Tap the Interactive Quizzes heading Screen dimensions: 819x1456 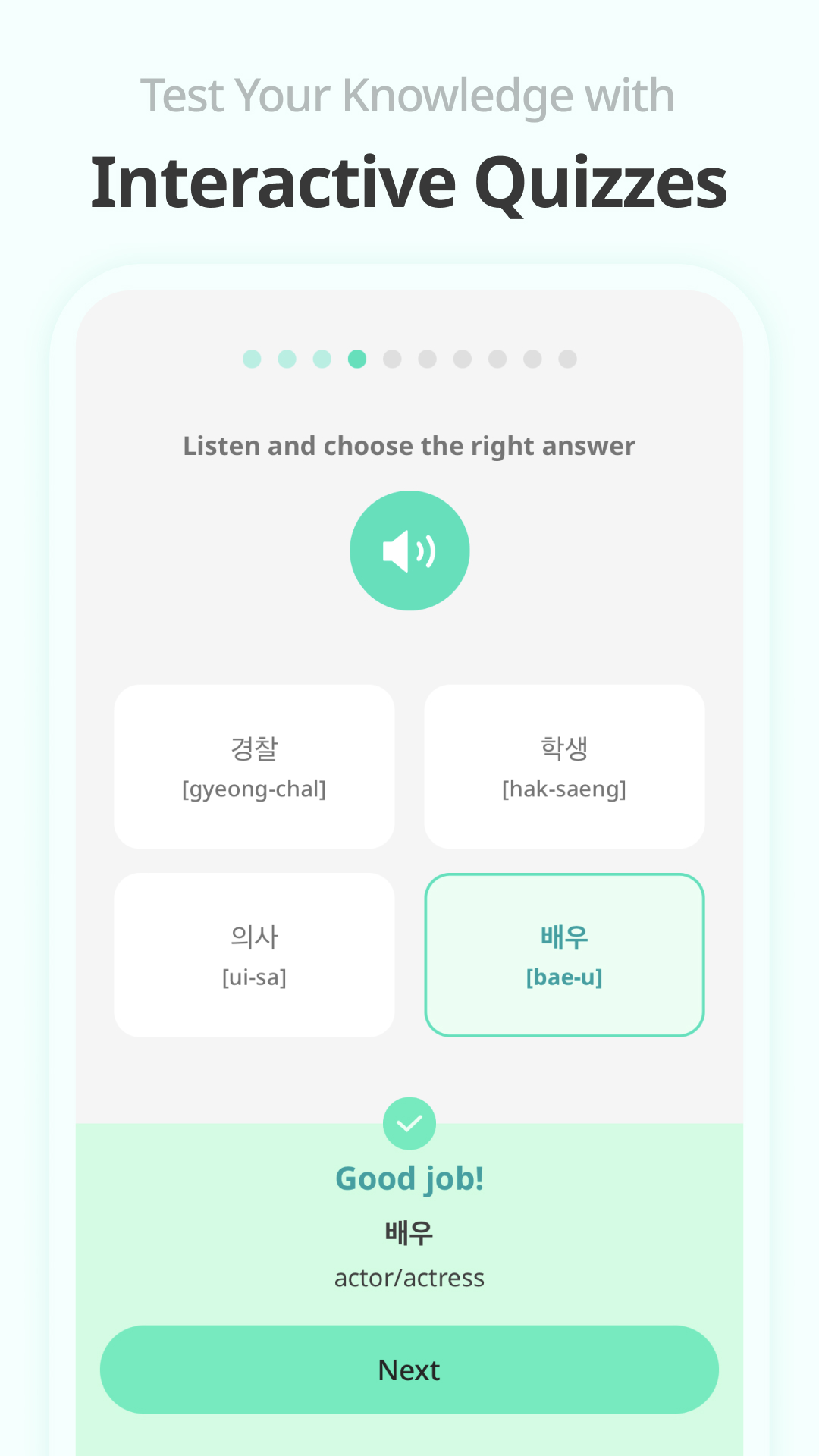point(409,182)
